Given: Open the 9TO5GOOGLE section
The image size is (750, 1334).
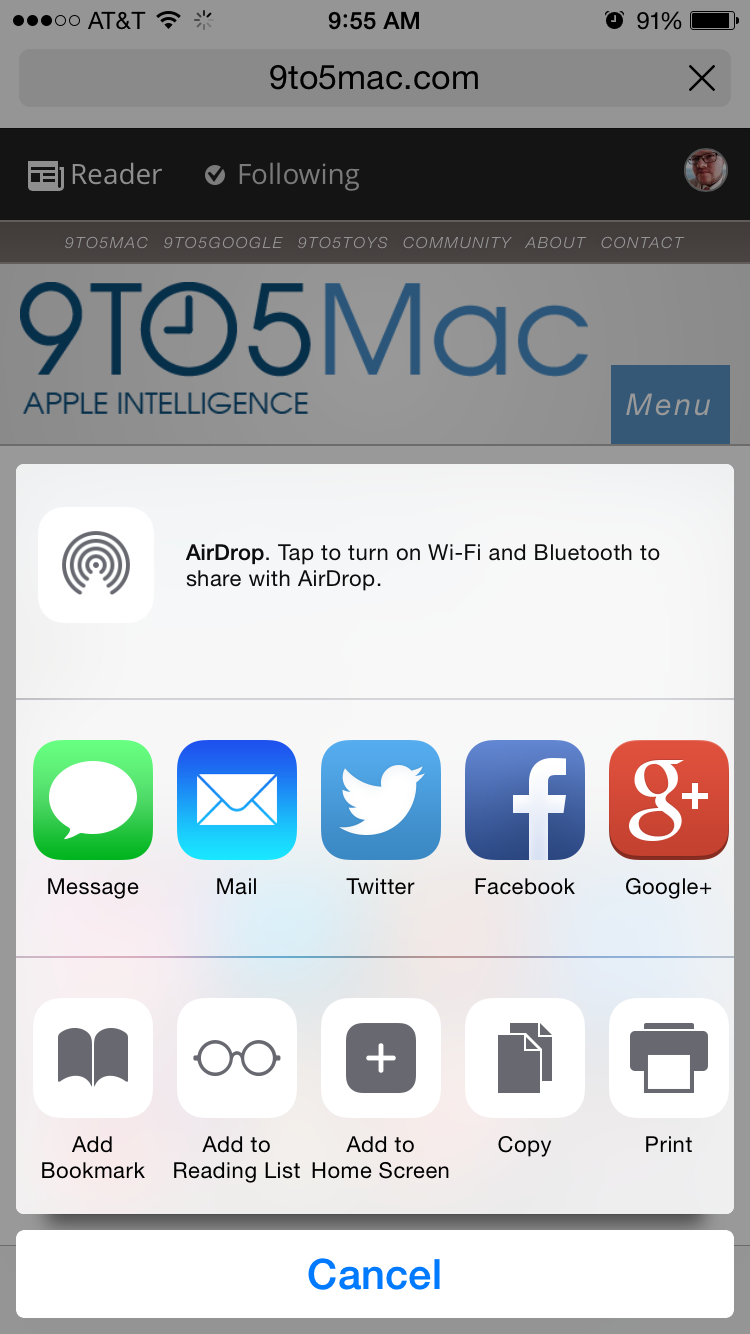Looking at the screenshot, I should 222,242.
